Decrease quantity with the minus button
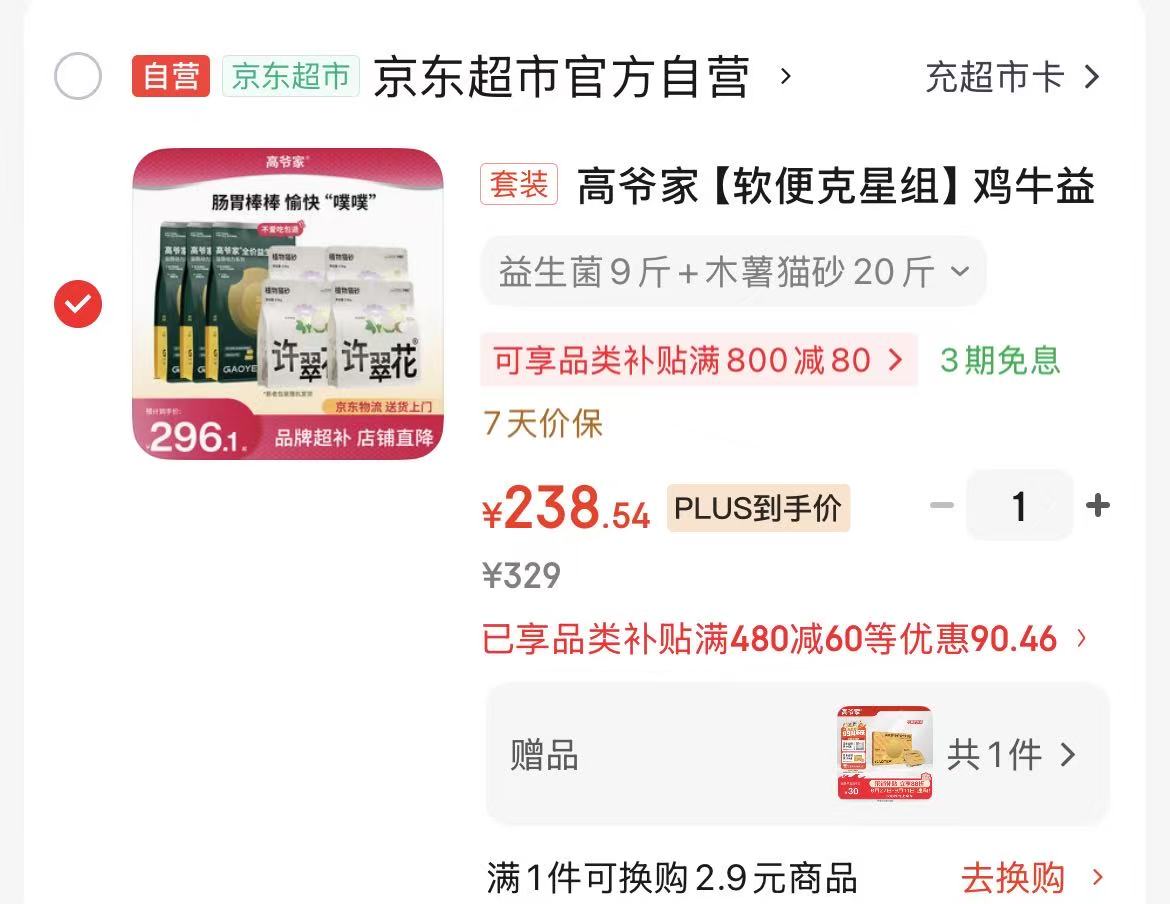 (x=942, y=506)
